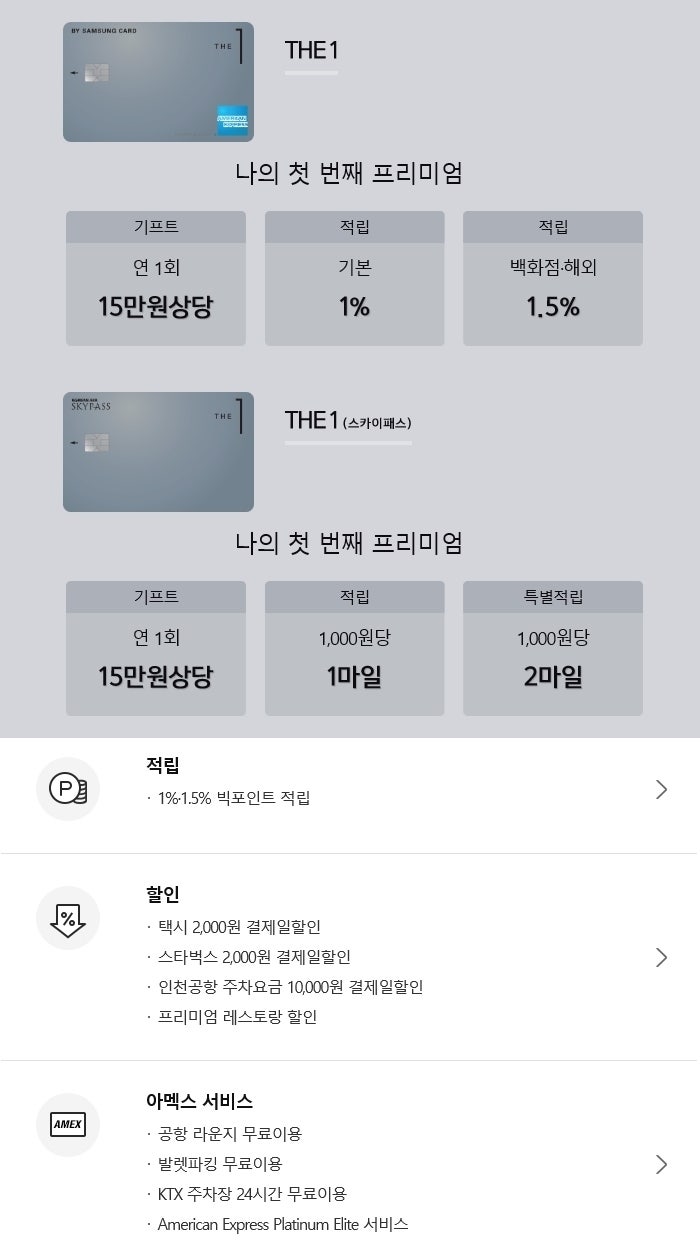Viewport: 700px width, 1257px height.
Task: Open the 아멕스 서비스 details row
Action: pyautogui.click(x=349, y=1159)
